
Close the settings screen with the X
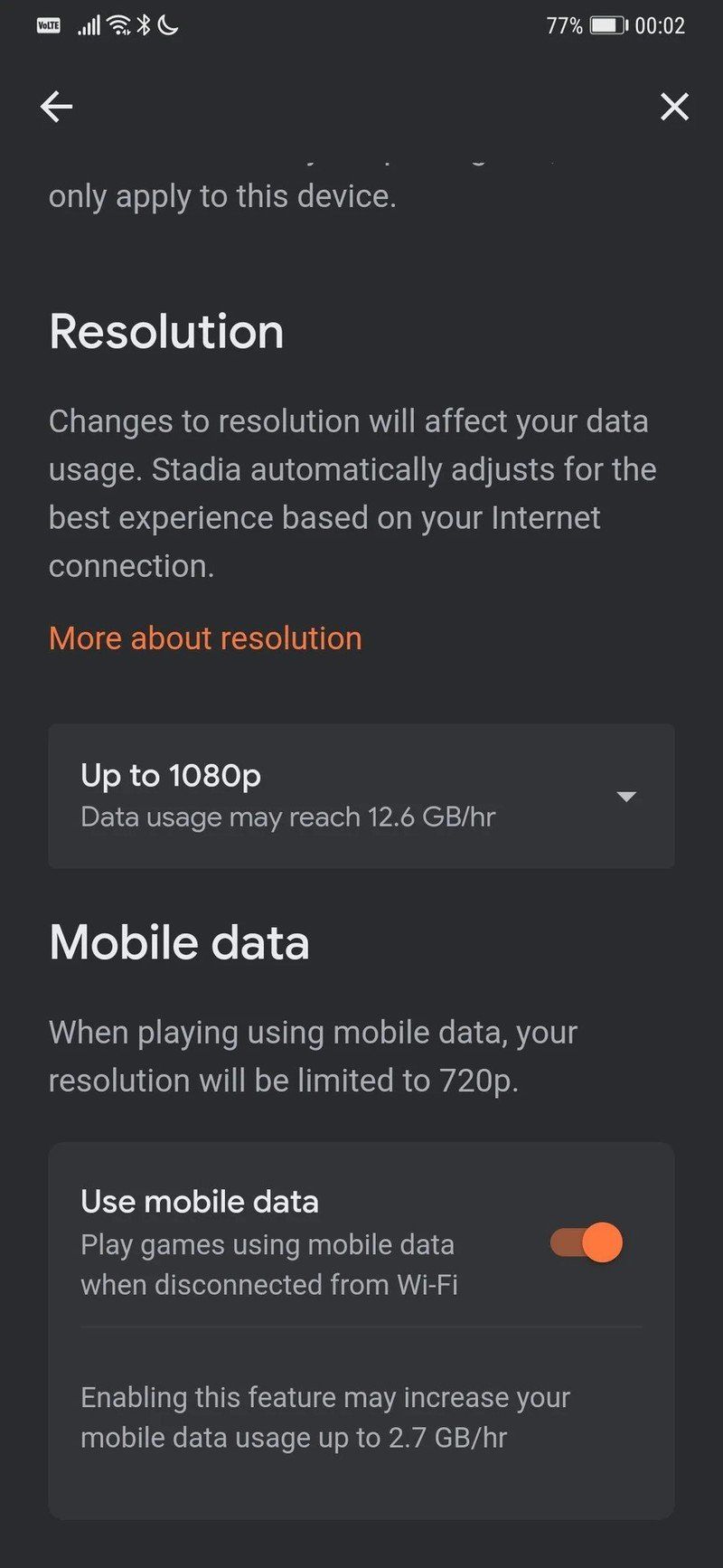pos(674,107)
